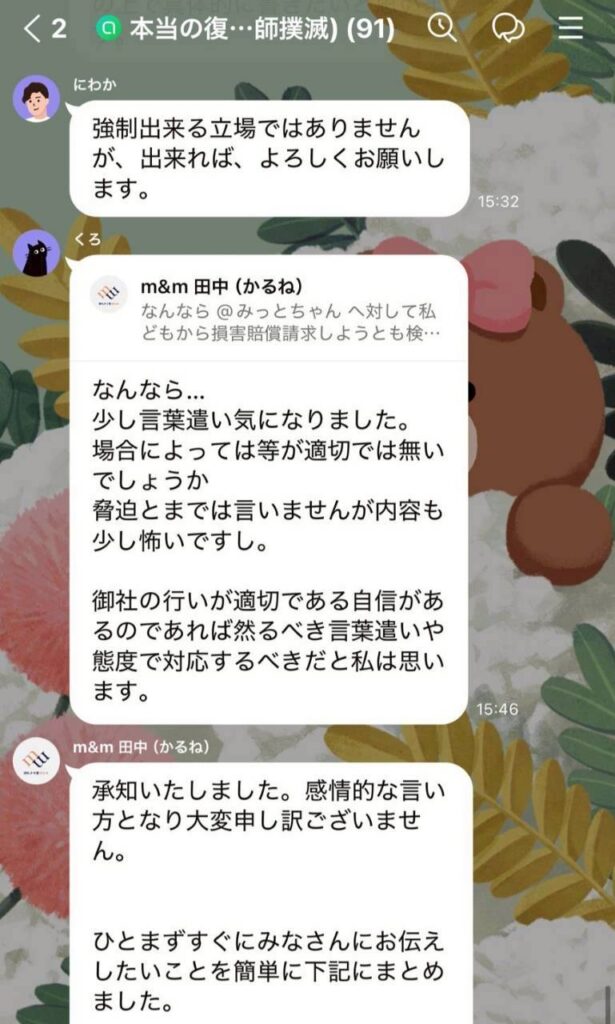This screenshot has width=615, height=1024.
Task: View にわか's profile avatar
Action: (36, 99)
